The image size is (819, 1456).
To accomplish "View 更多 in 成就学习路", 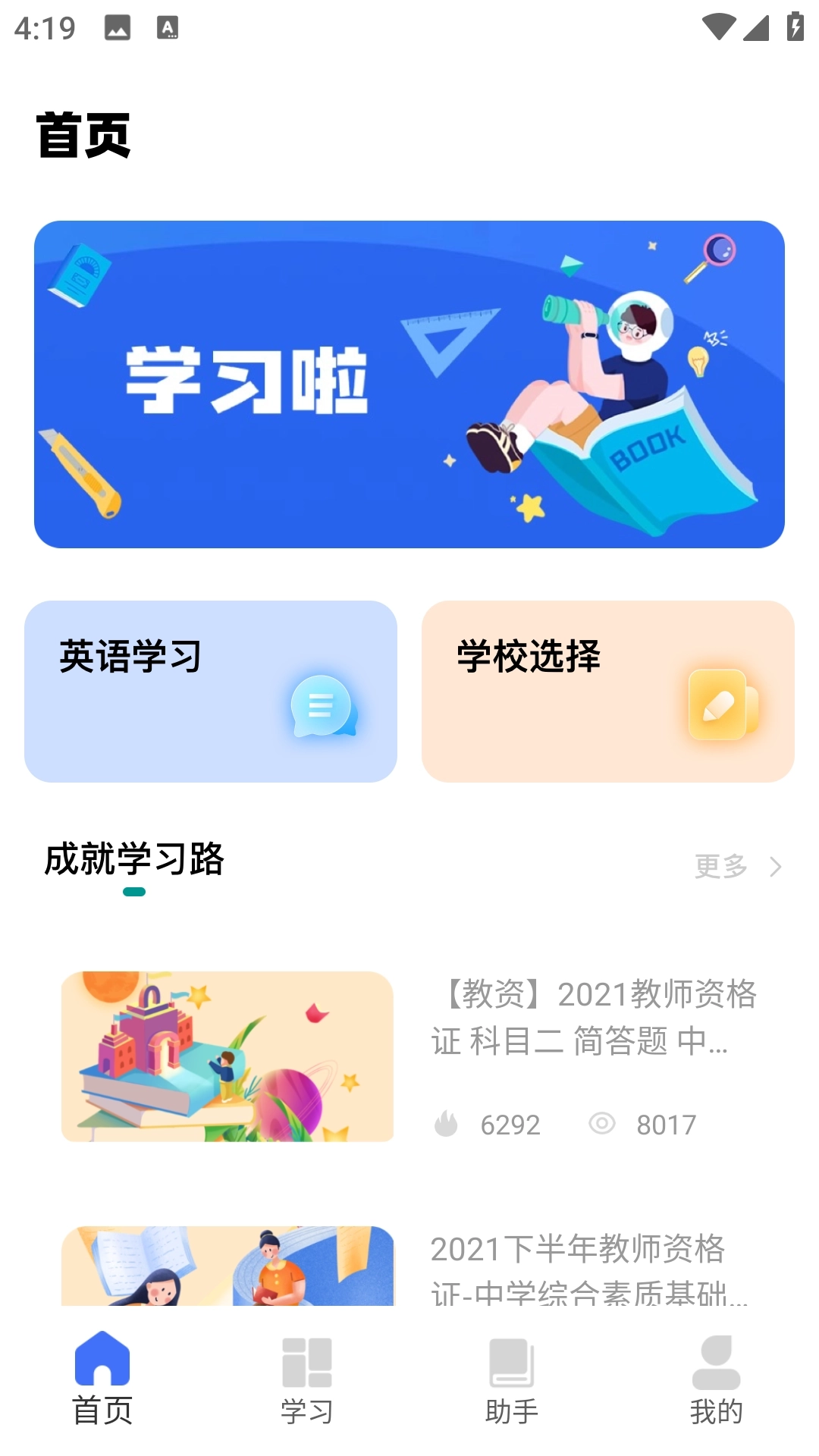I will [736, 866].
